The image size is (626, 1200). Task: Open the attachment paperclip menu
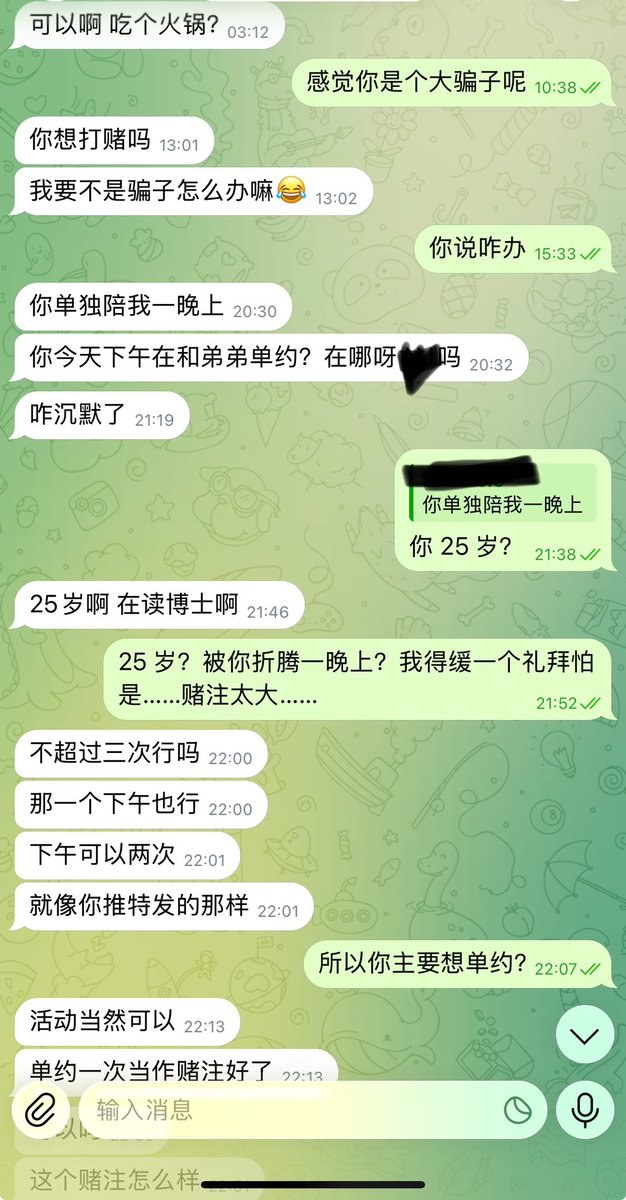coord(41,1110)
